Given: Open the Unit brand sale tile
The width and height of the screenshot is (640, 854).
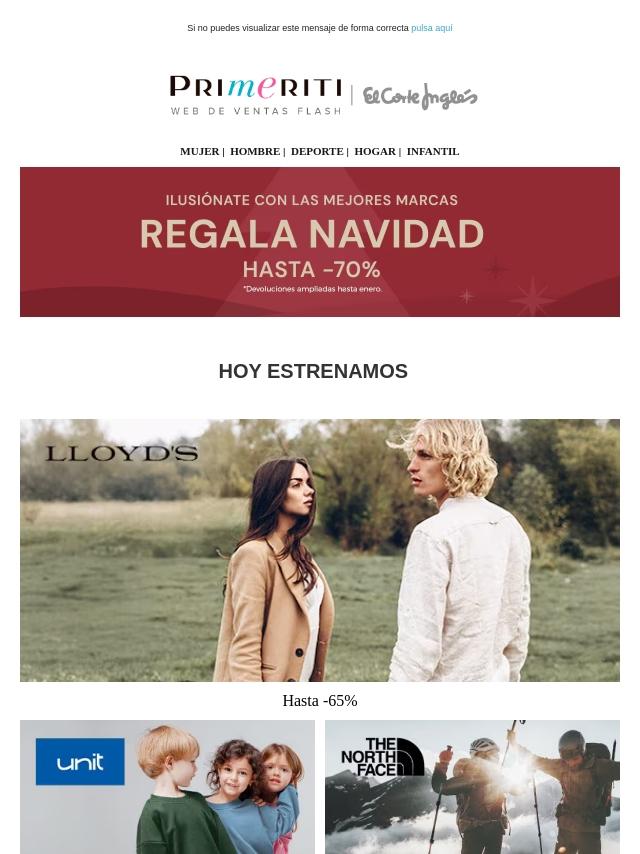Looking at the screenshot, I should click(167, 786).
